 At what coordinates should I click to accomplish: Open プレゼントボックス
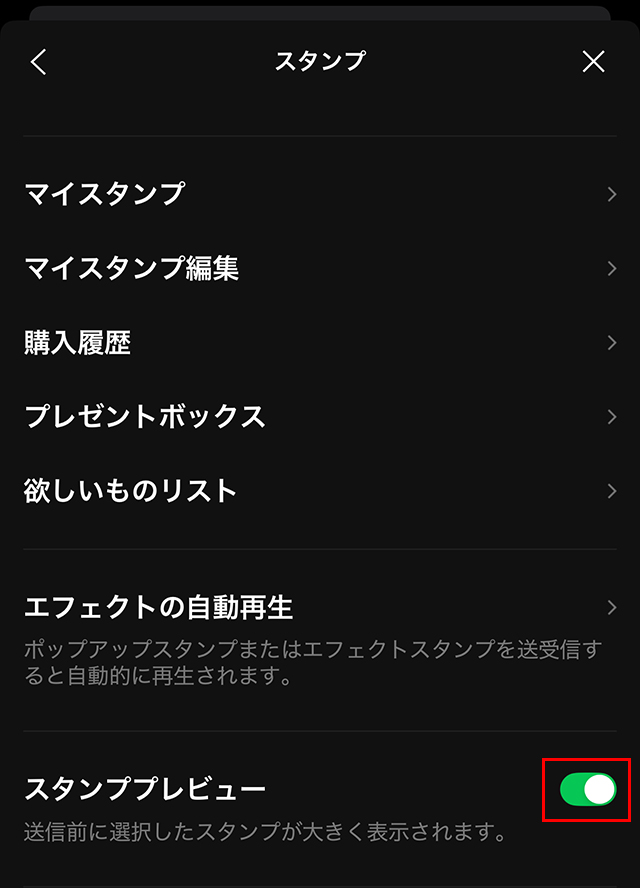click(320, 417)
